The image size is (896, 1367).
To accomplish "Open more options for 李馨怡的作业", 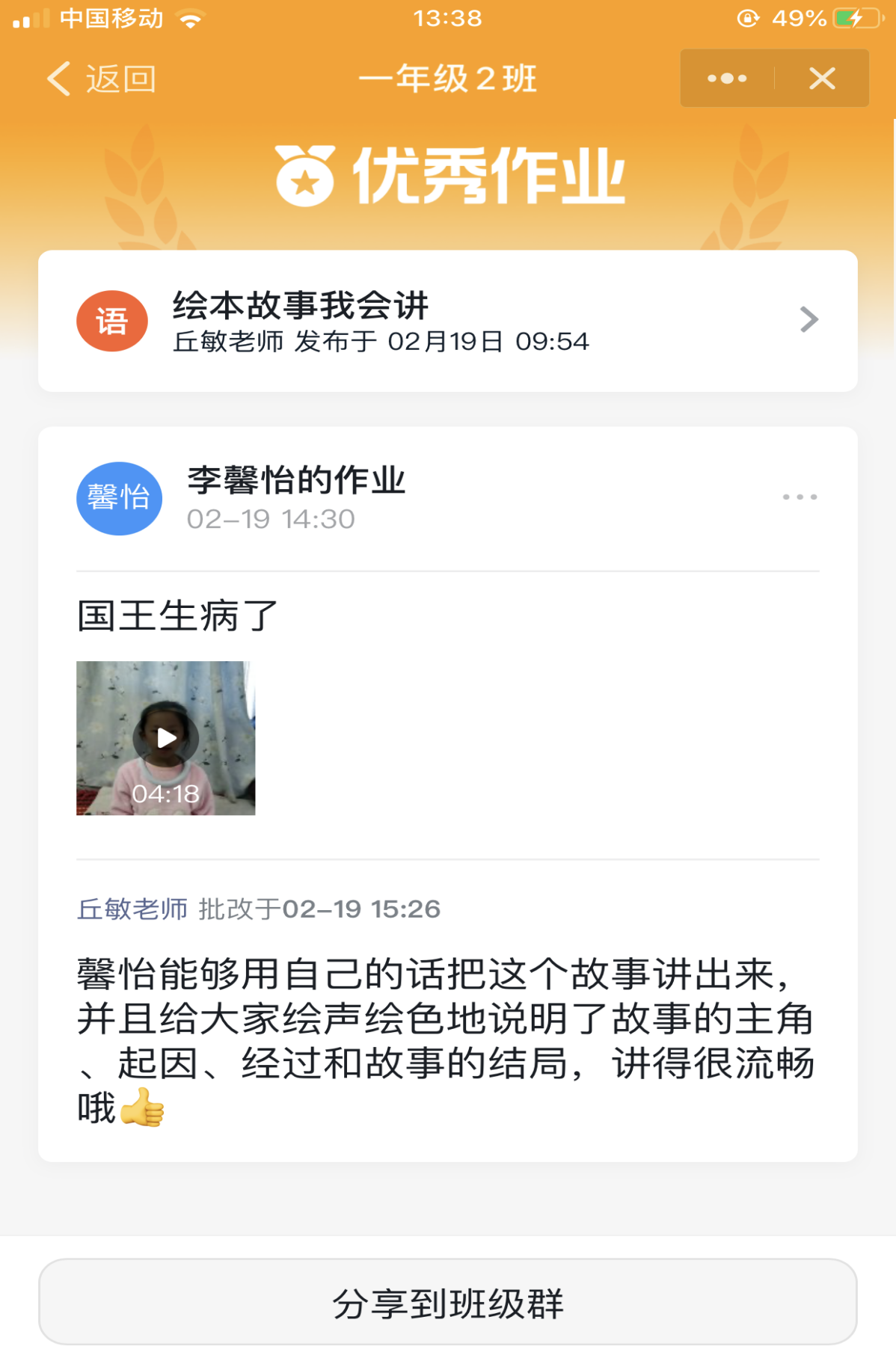I will point(800,497).
